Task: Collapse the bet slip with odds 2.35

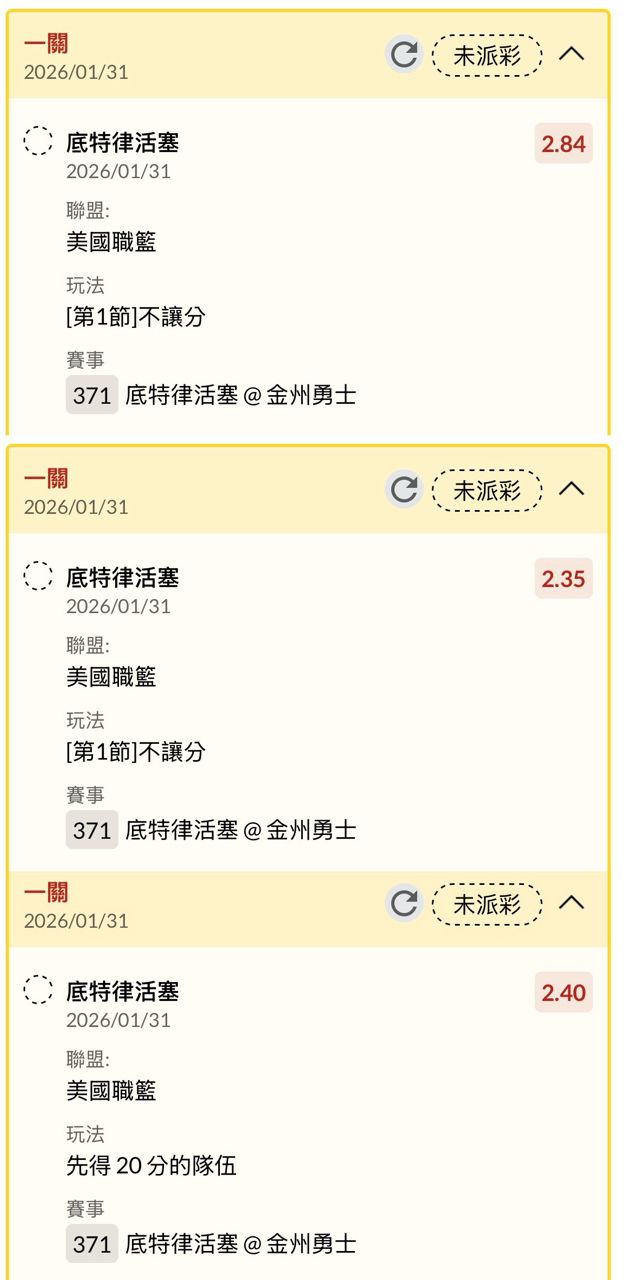Action: [x=571, y=490]
